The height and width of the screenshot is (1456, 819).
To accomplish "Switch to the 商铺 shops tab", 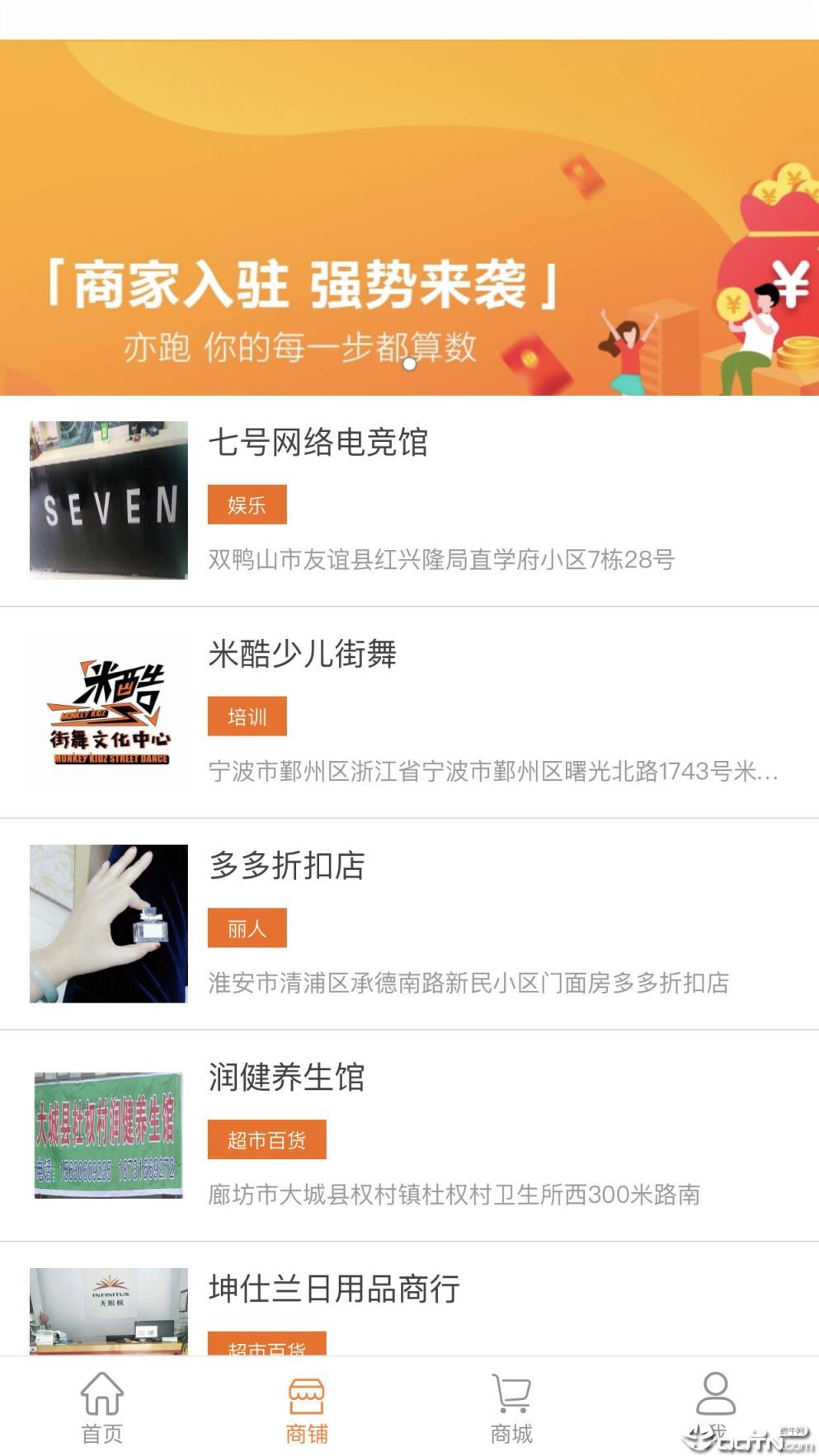I will click(307, 1408).
